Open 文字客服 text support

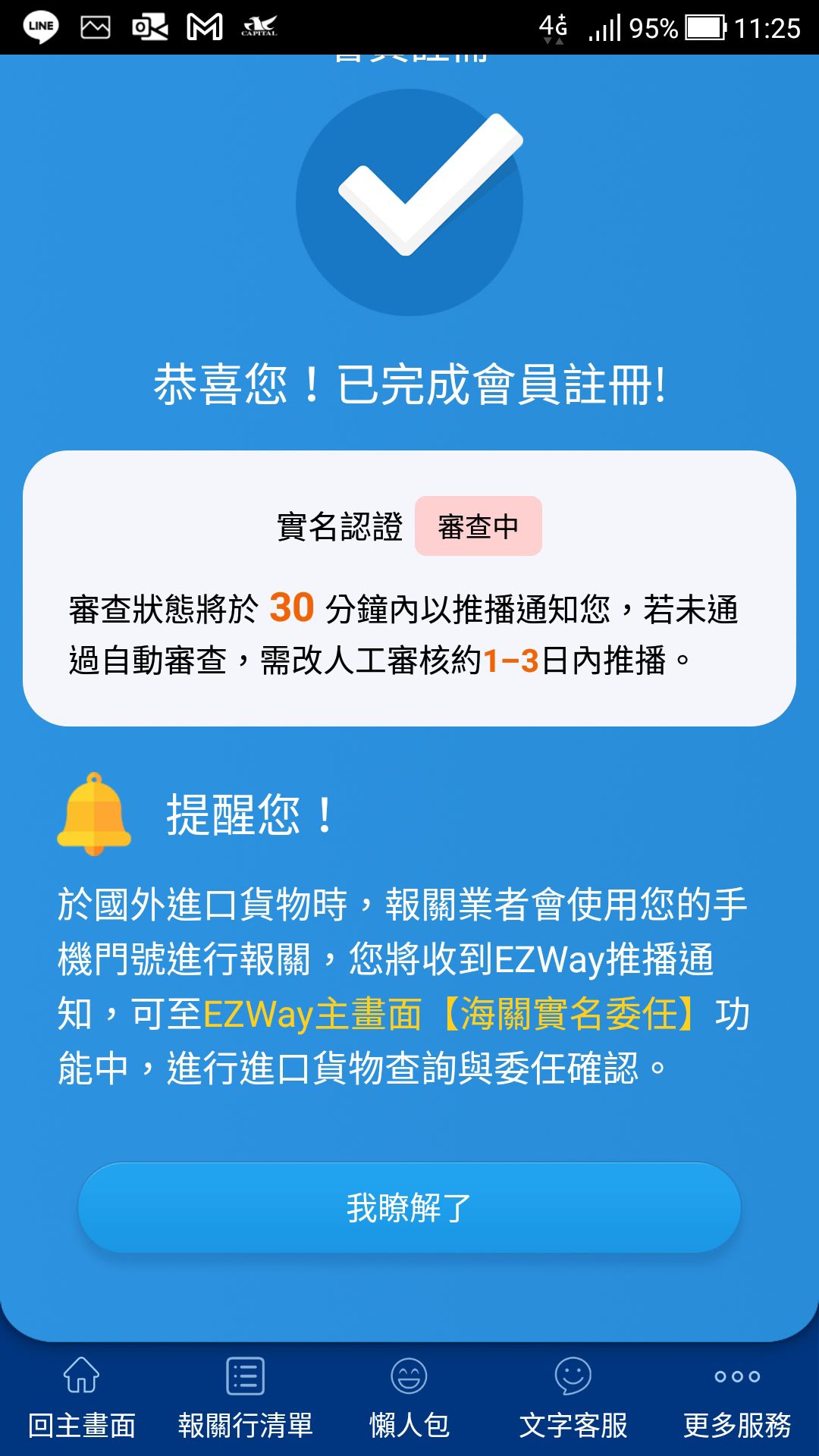pos(573,1398)
